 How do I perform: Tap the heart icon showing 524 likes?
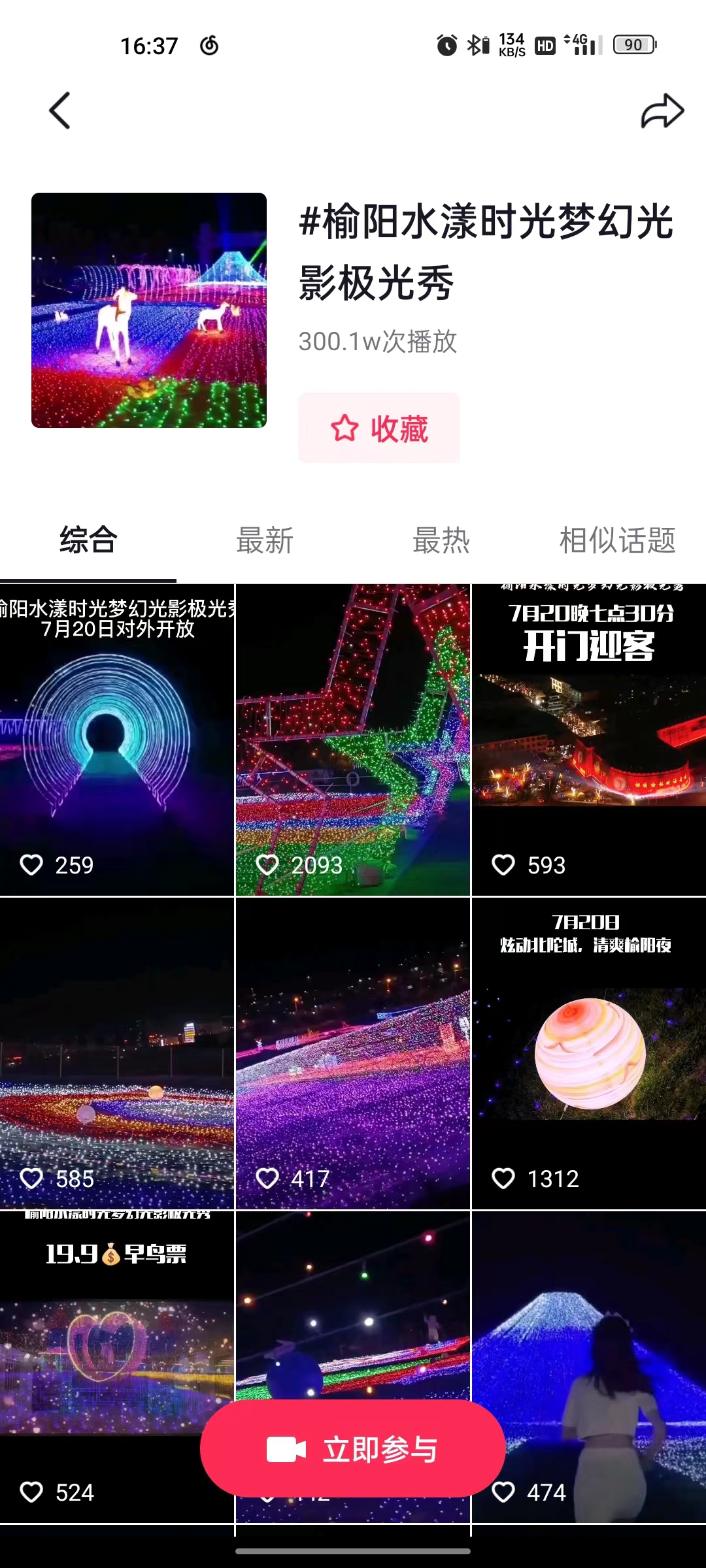(31, 1492)
